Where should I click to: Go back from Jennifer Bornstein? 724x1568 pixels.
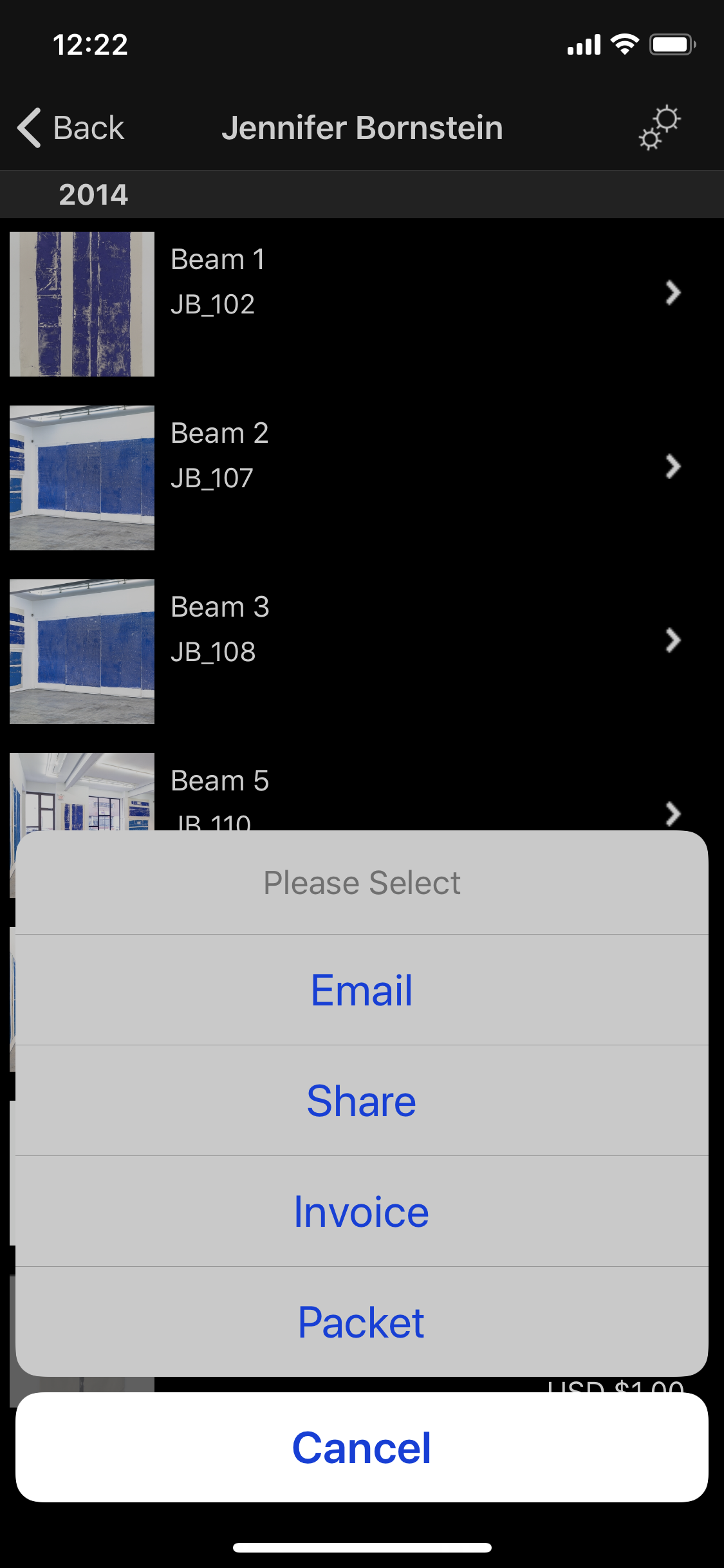click(x=71, y=127)
